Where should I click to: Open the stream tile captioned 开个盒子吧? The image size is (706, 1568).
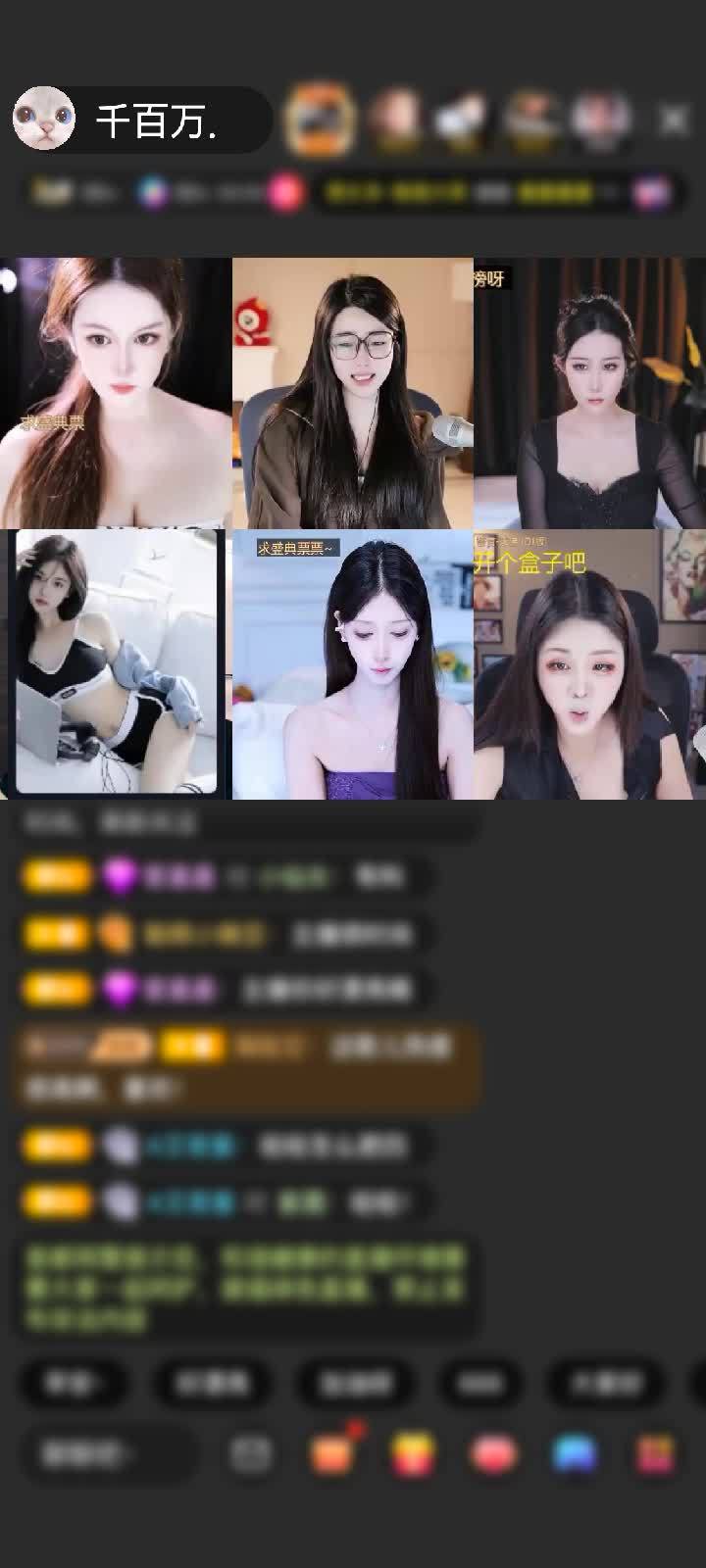(x=589, y=664)
